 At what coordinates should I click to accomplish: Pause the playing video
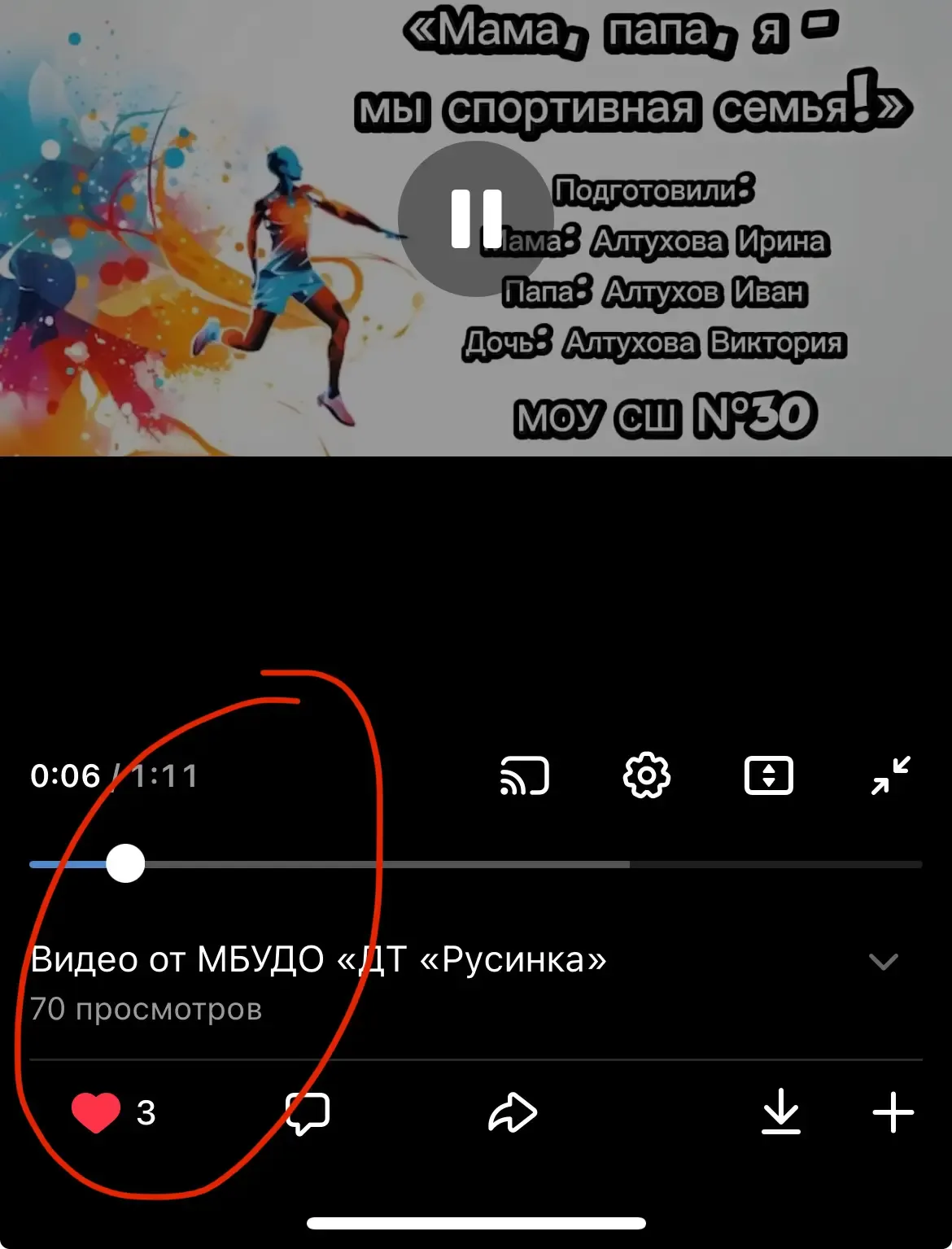tap(476, 219)
